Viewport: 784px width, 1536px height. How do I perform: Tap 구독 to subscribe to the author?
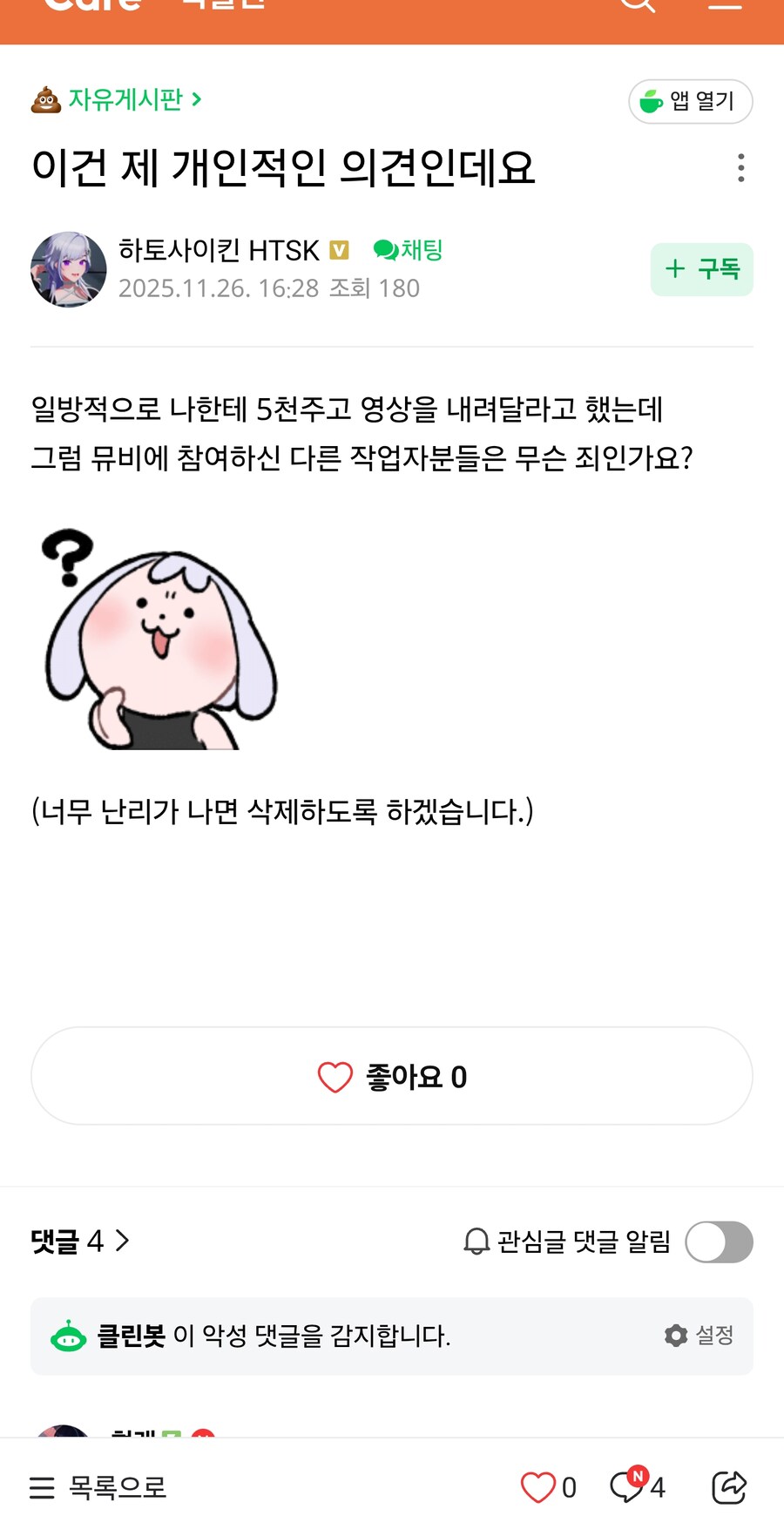(x=702, y=269)
